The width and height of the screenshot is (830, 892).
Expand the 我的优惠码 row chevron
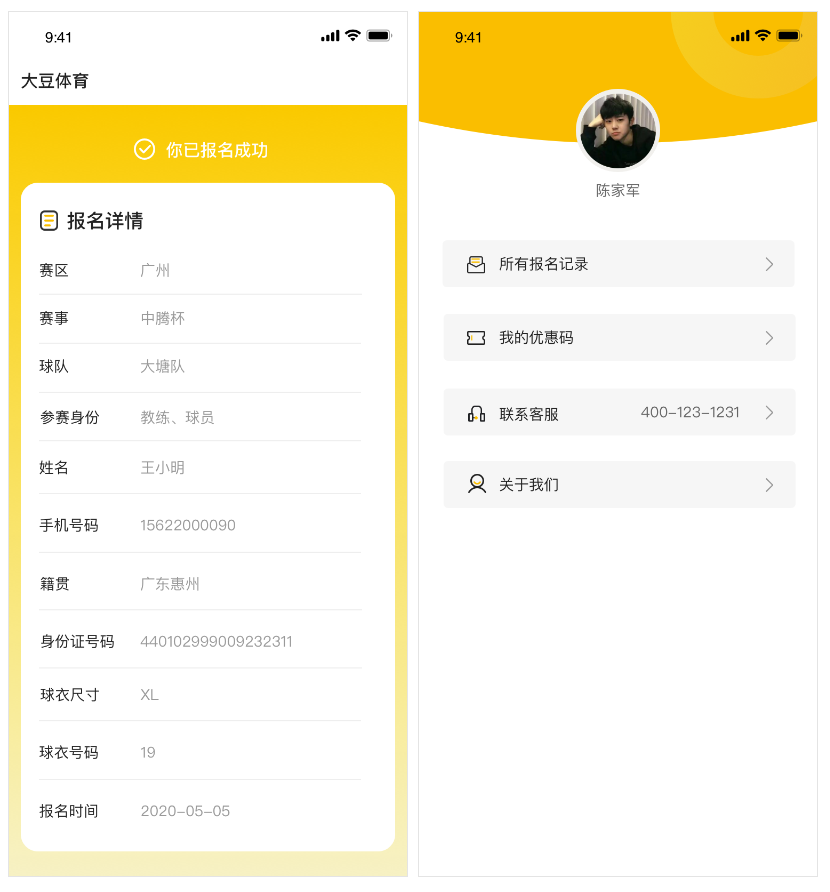768,337
